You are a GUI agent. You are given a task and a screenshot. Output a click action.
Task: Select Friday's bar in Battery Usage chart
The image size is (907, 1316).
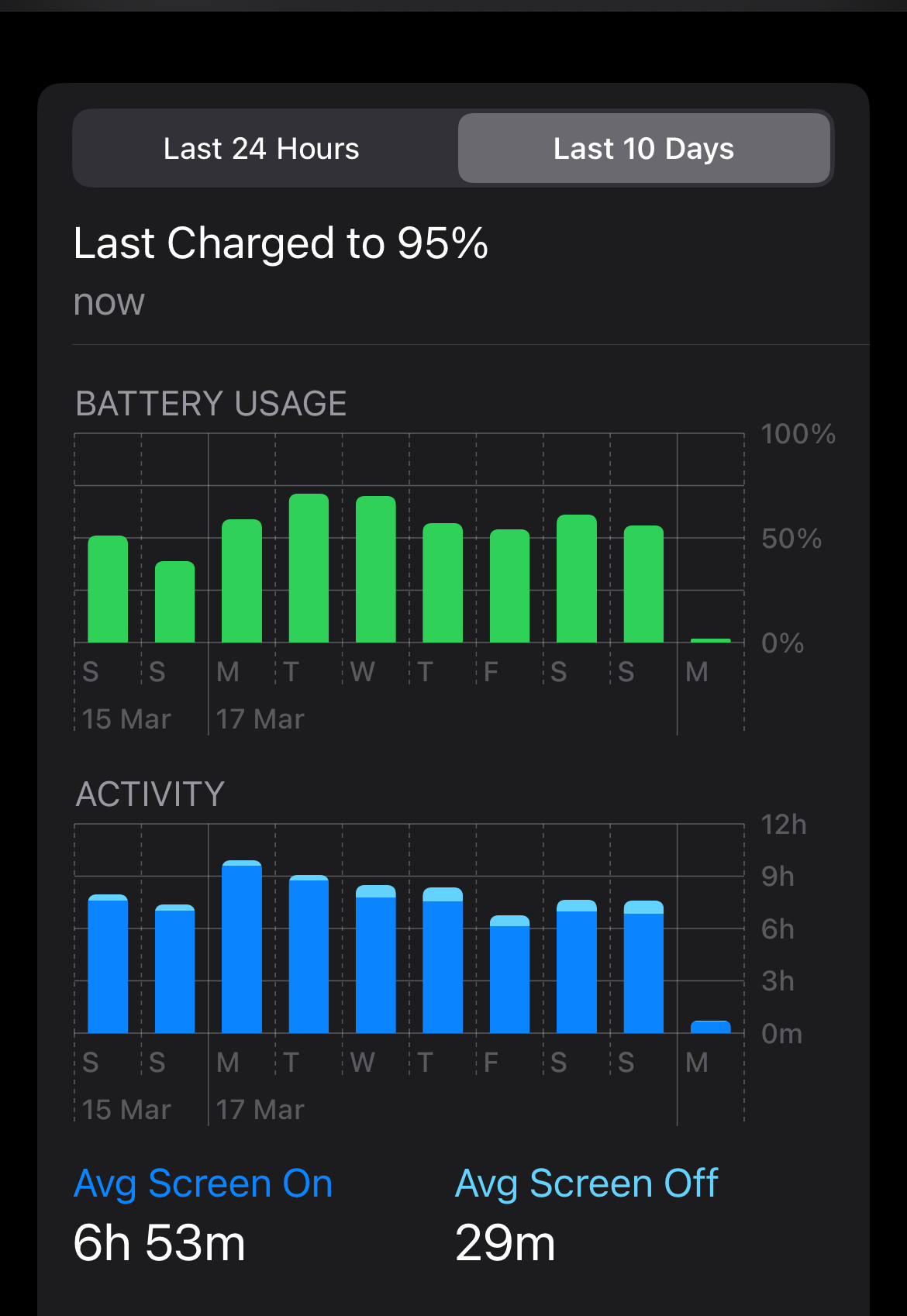pos(509,587)
